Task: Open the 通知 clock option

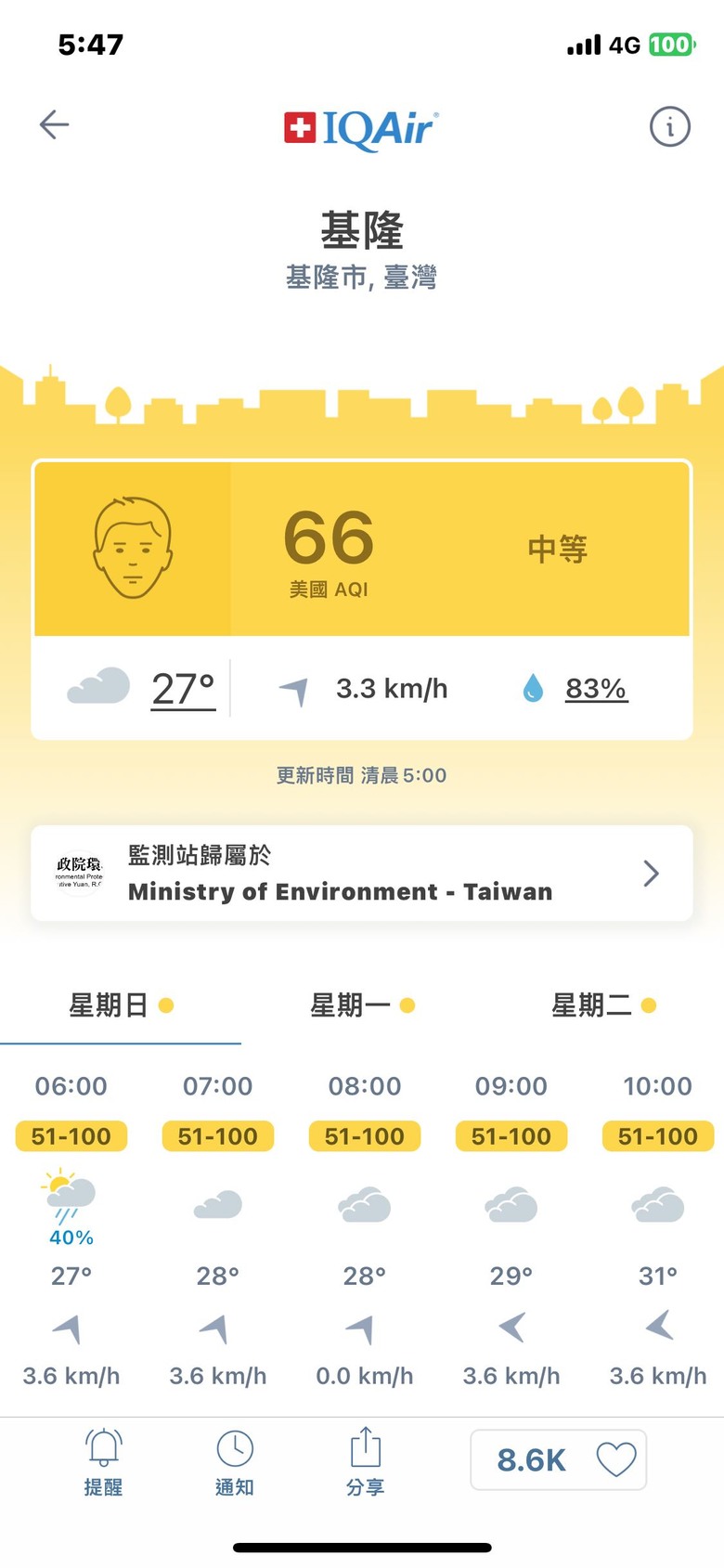Action: [x=235, y=1461]
